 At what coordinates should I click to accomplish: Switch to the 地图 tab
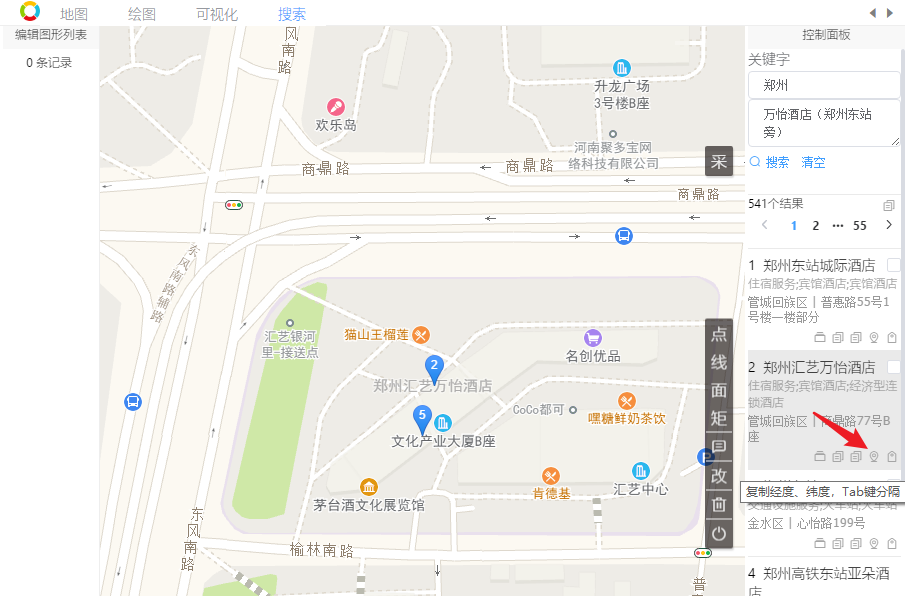click(74, 14)
